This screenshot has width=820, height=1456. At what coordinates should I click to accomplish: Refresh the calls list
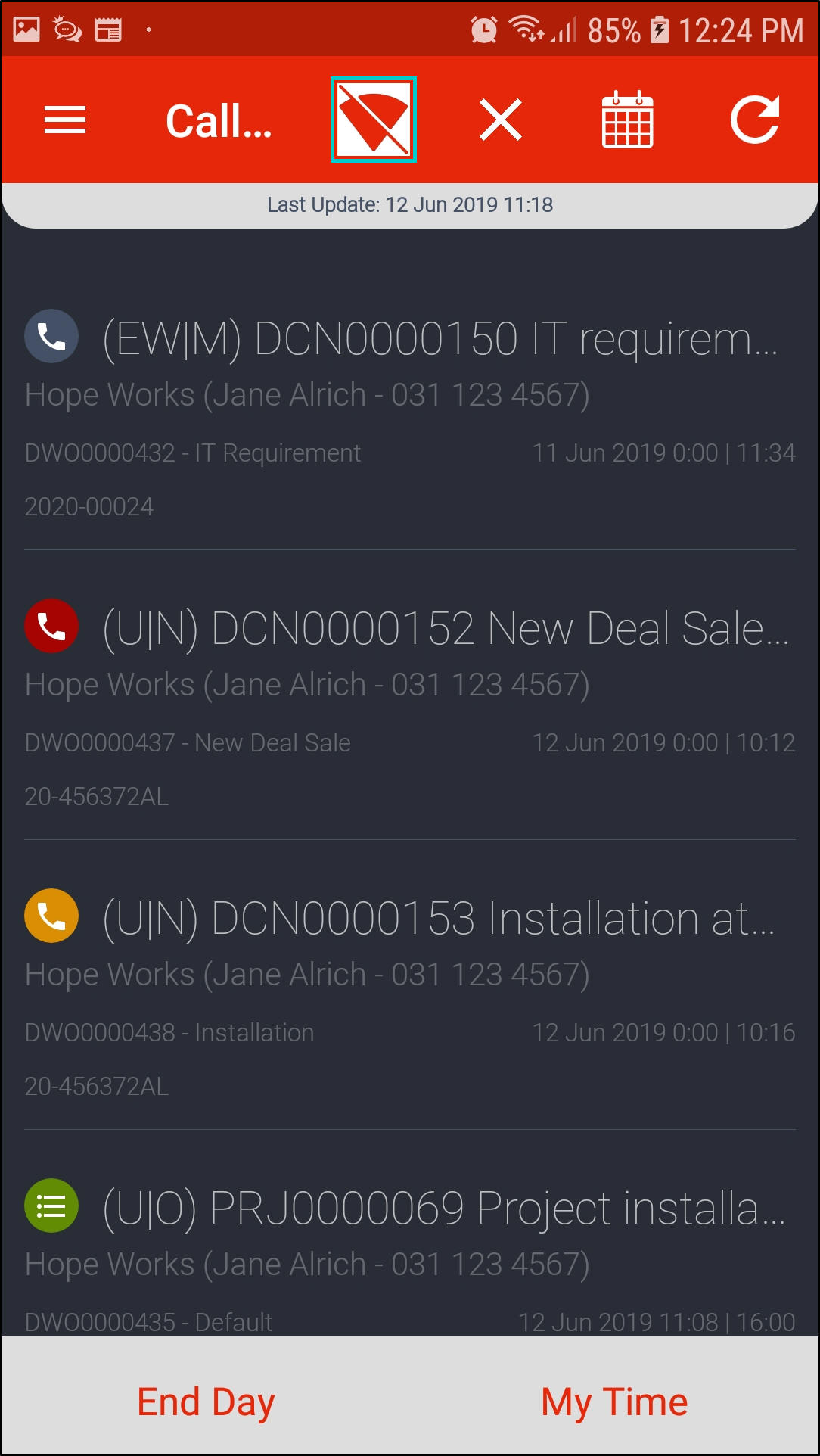(754, 120)
